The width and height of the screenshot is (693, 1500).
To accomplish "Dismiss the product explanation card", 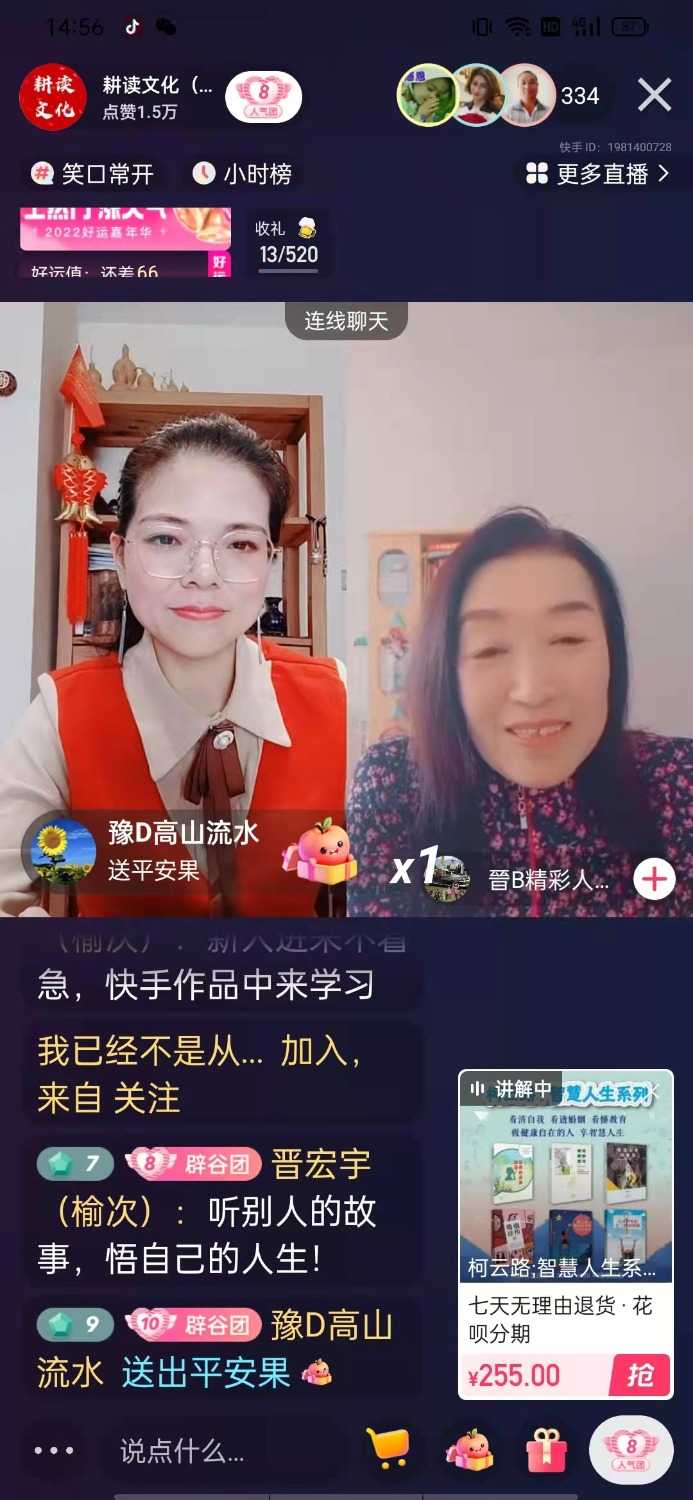I will (655, 1089).
